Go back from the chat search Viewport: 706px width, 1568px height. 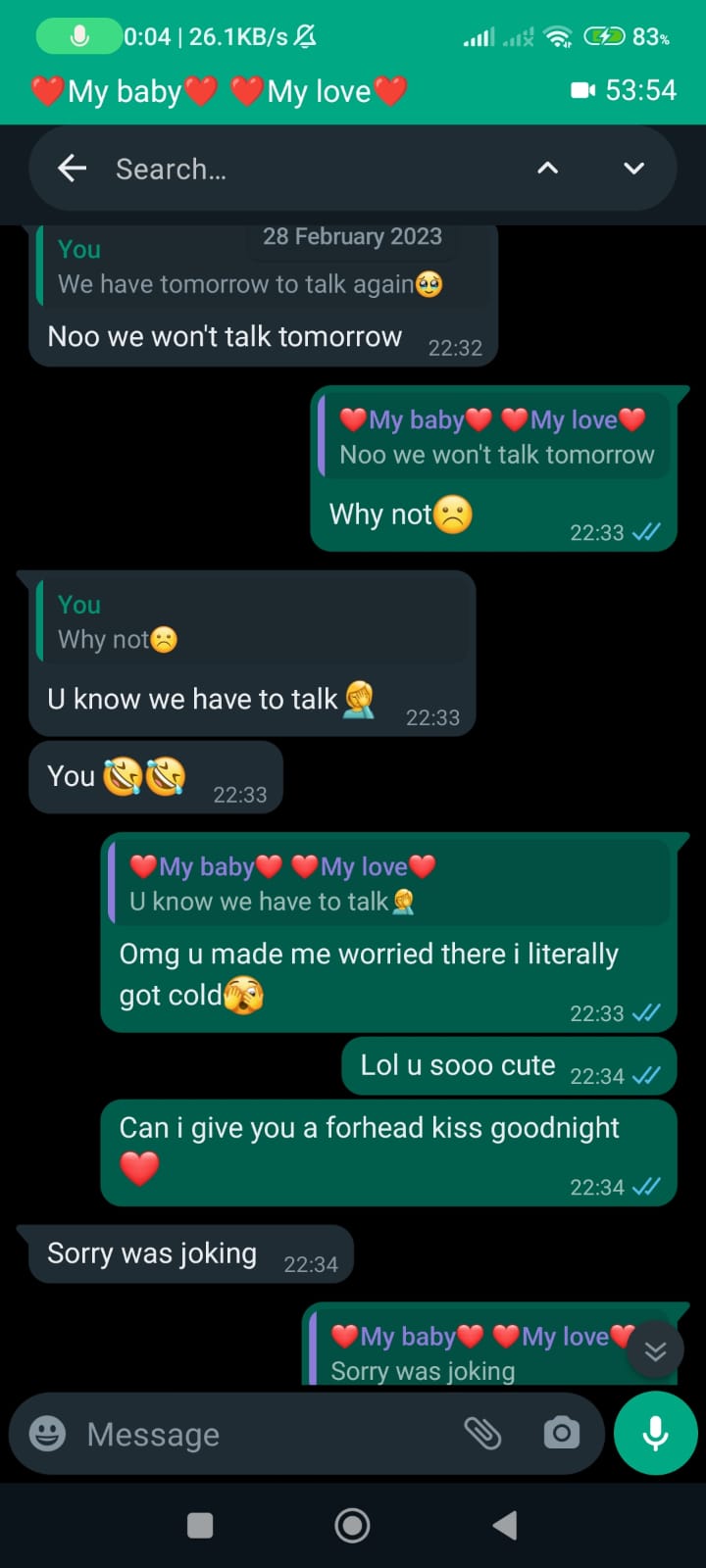(72, 169)
